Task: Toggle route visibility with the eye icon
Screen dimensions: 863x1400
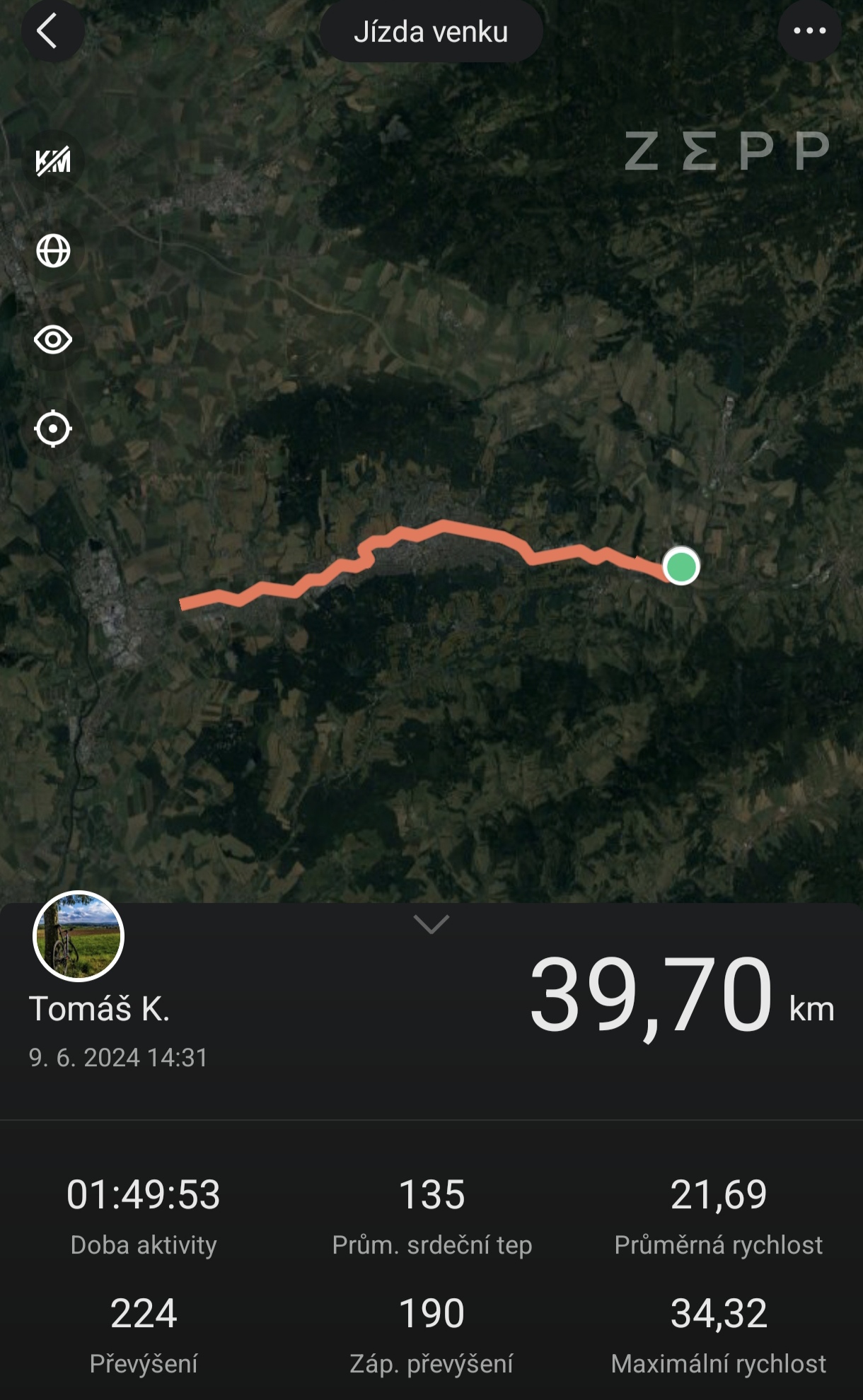Action: coord(54,340)
